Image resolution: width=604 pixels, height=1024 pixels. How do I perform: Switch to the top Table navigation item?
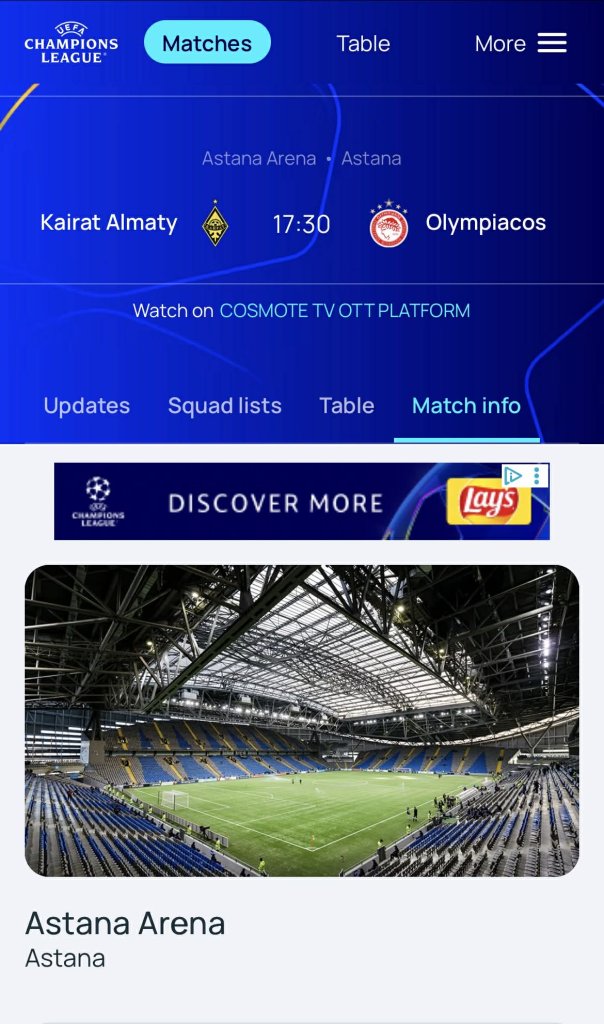[x=363, y=43]
